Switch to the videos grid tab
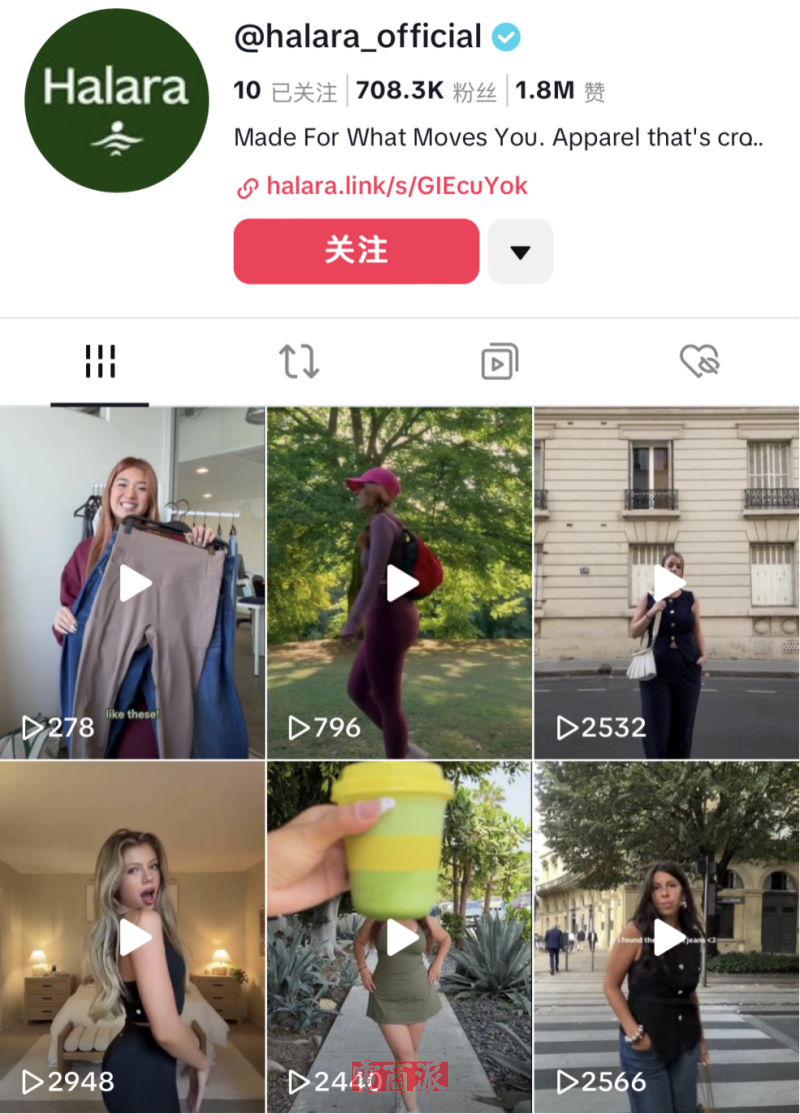 pos(100,361)
